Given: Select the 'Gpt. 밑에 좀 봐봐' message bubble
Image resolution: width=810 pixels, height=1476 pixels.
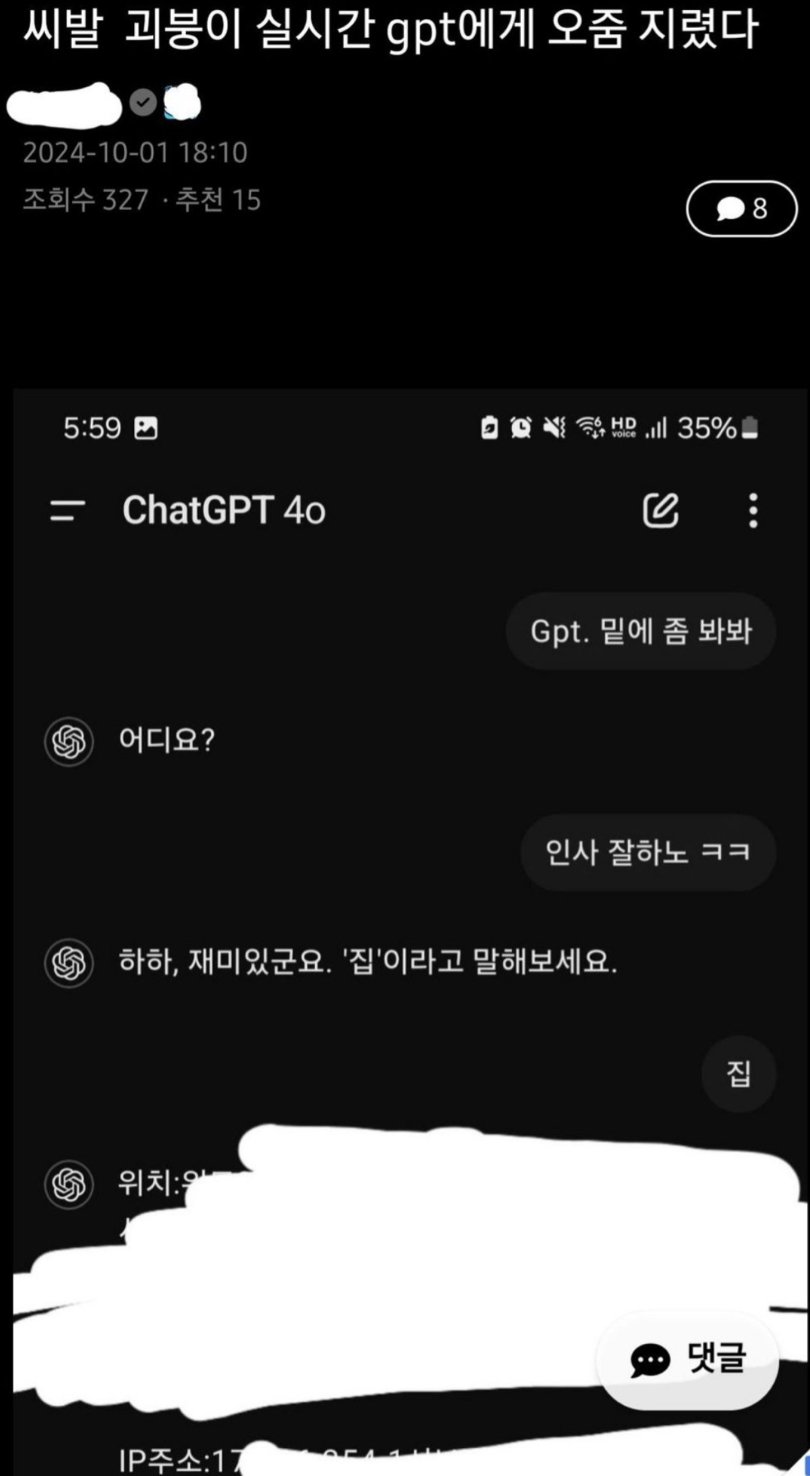Looking at the screenshot, I should [x=640, y=631].
